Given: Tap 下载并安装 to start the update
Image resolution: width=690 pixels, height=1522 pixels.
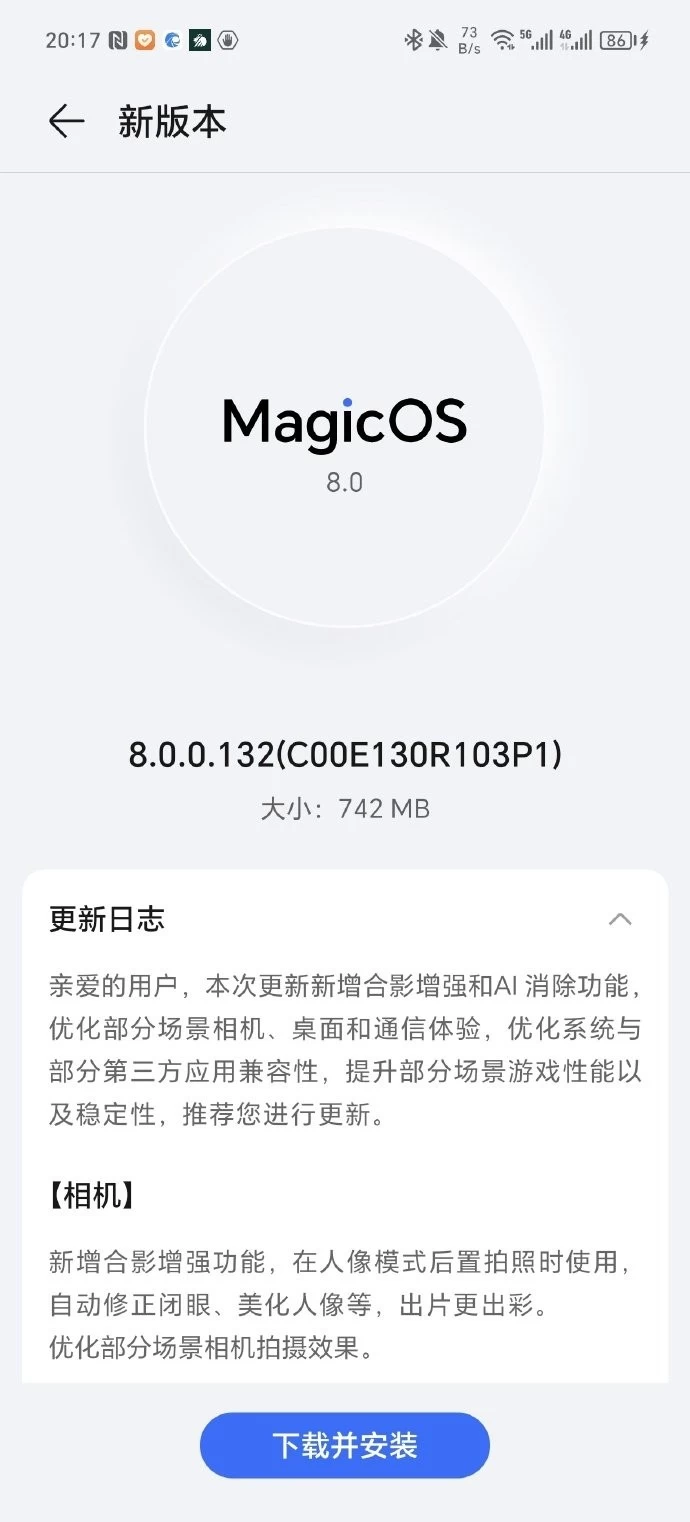Looking at the screenshot, I should tap(345, 1445).
